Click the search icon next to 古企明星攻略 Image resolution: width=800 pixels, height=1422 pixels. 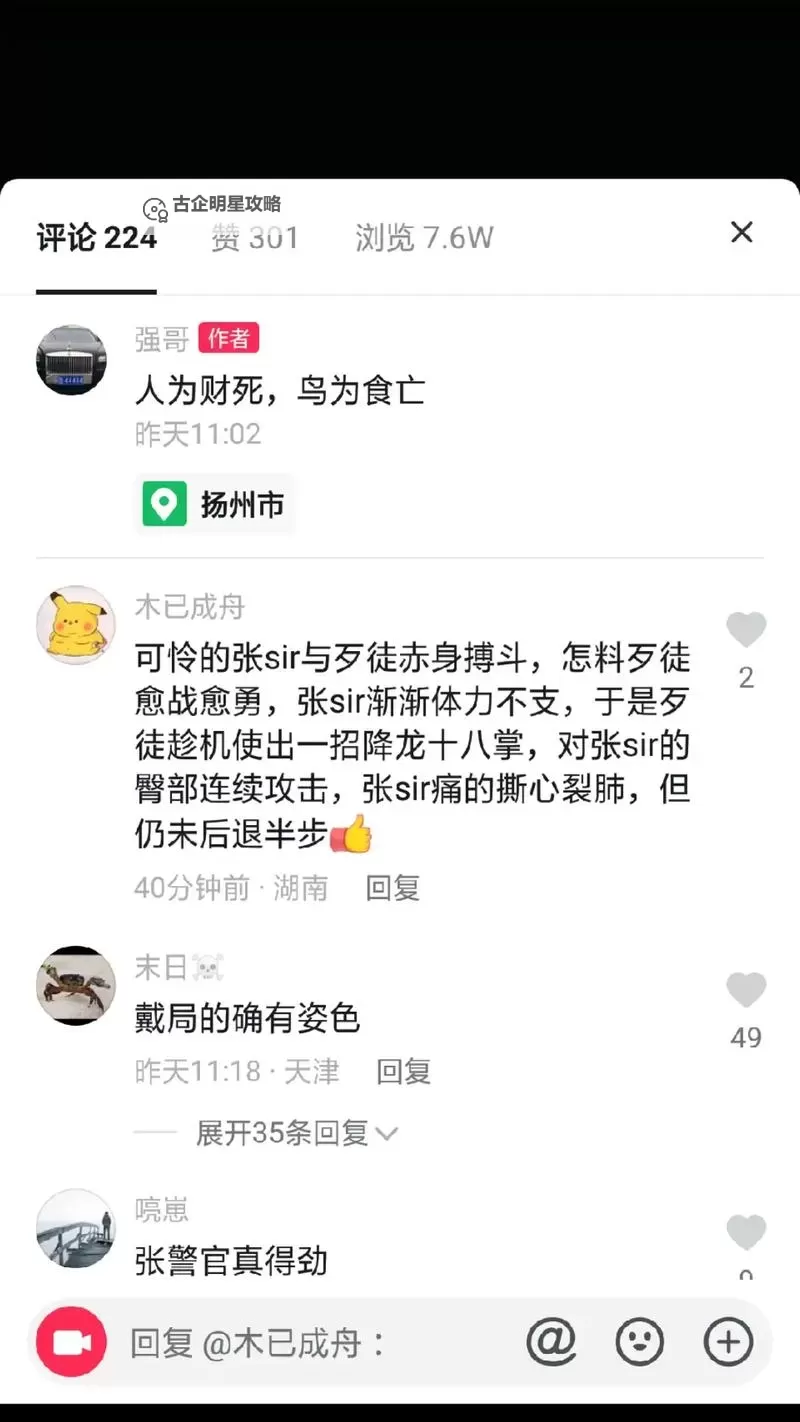coord(155,208)
